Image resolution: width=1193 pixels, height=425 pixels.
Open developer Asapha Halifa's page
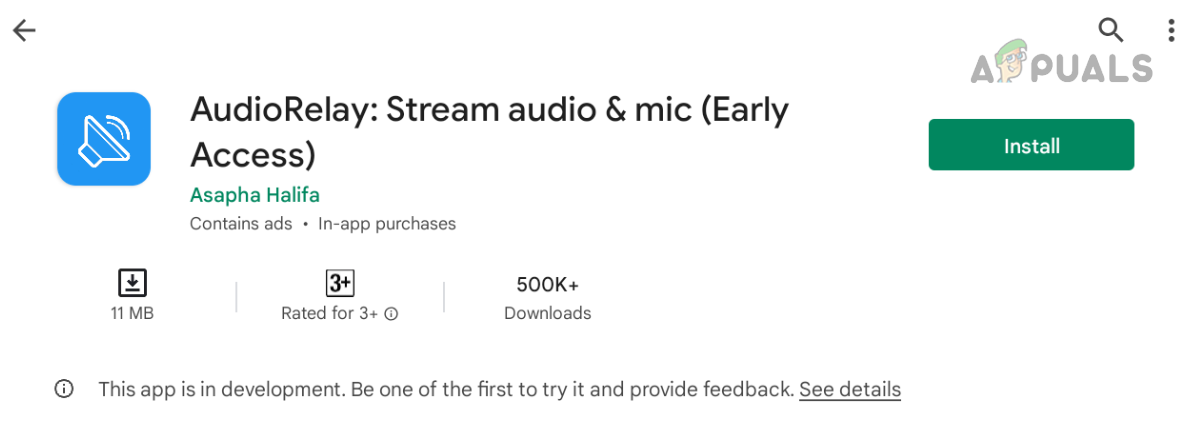pyautogui.click(x=254, y=195)
